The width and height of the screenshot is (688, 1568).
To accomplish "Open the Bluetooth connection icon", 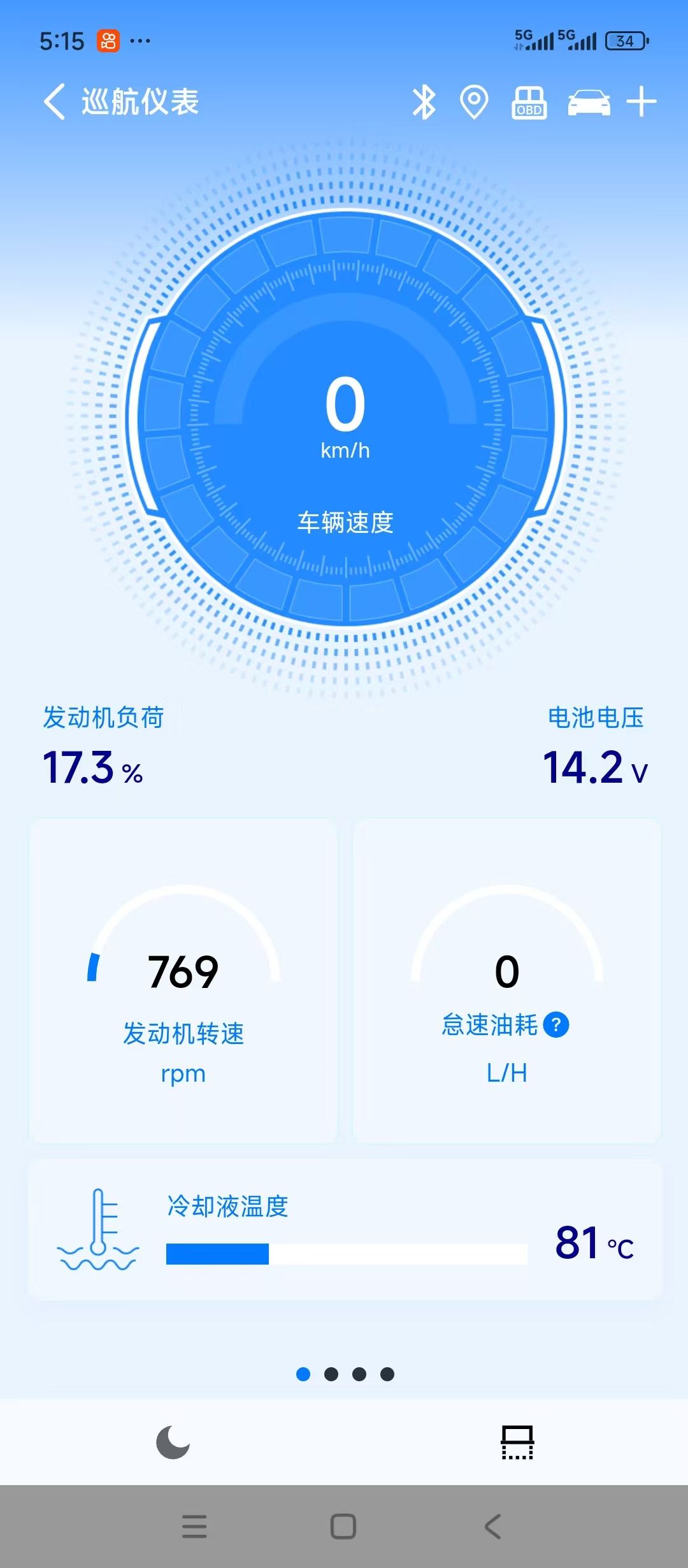I will (x=424, y=102).
